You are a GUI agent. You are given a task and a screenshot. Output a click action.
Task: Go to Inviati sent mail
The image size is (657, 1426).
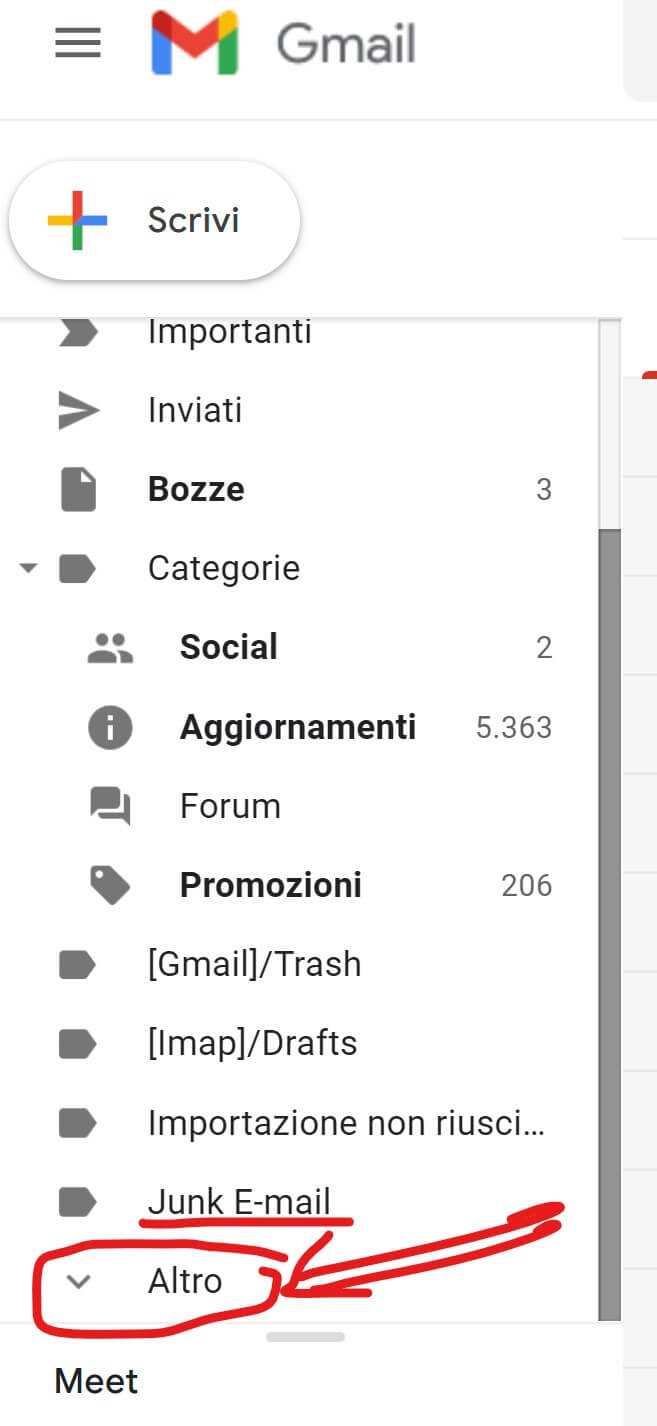pyautogui.click(x=195, y=410)
